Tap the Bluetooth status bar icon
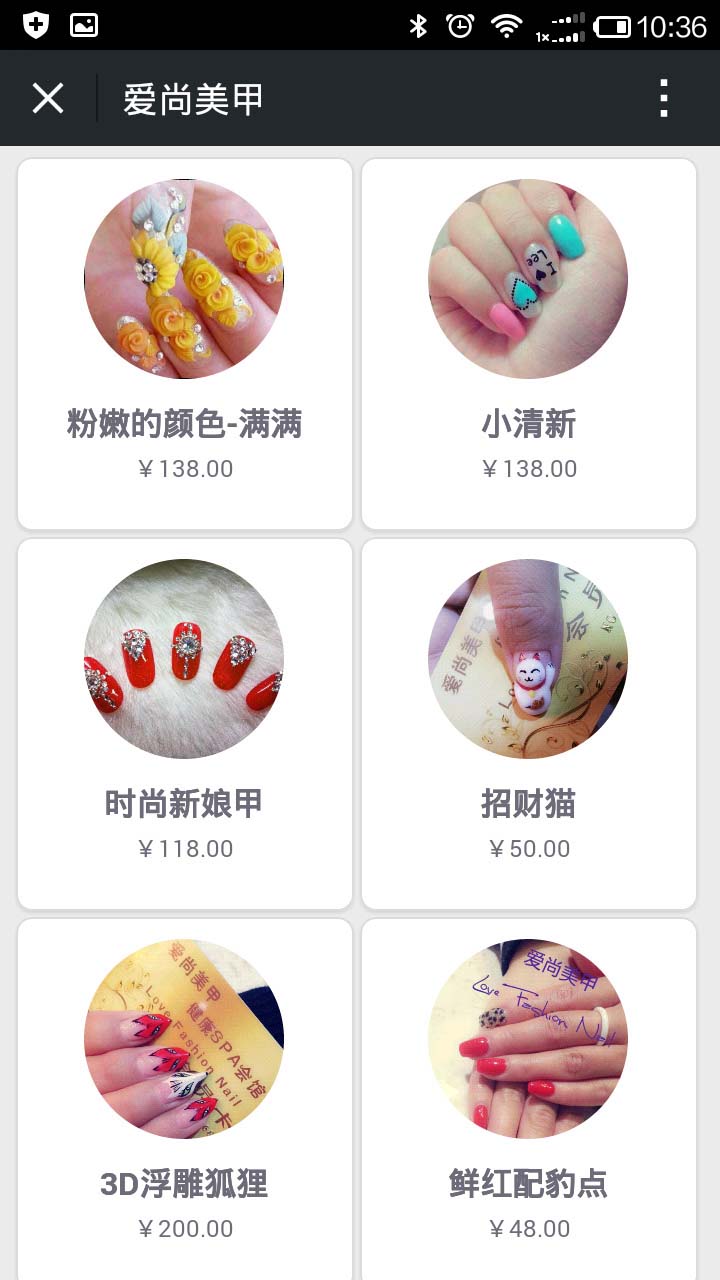 421,25
